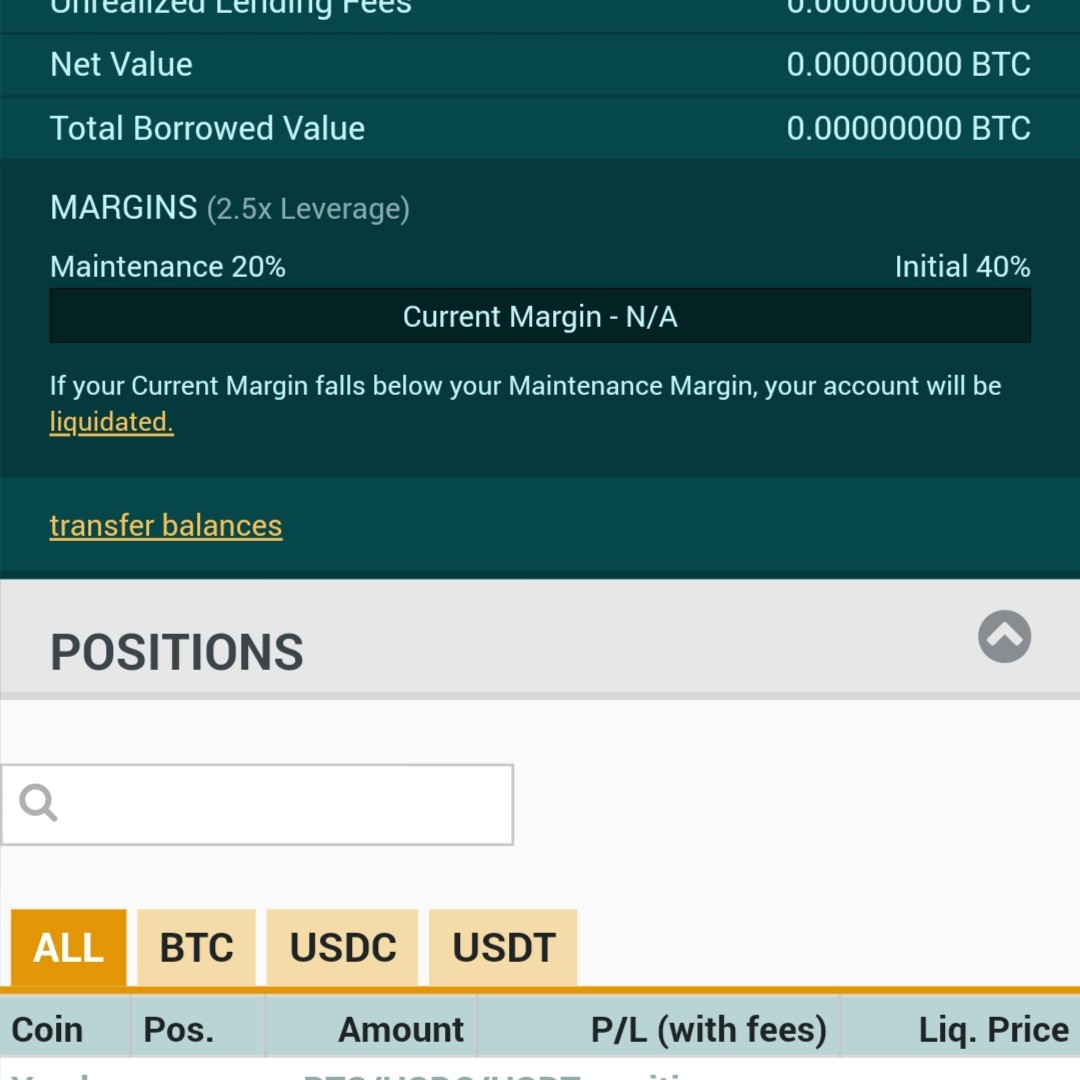Switch to the ALL positions tab
1080x1080 pixels.
point(68,948)
